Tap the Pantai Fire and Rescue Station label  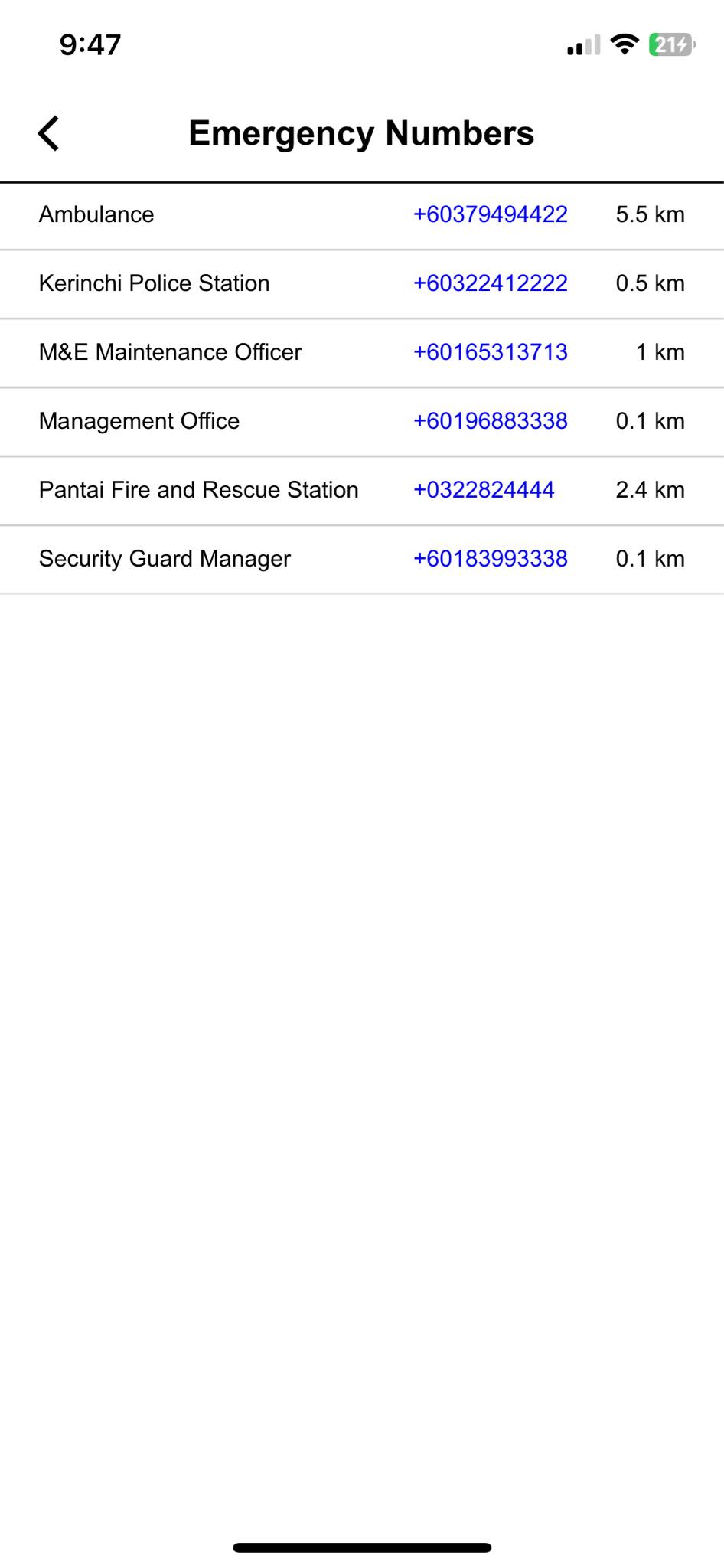pyautogui.click(x=198, y=490)
